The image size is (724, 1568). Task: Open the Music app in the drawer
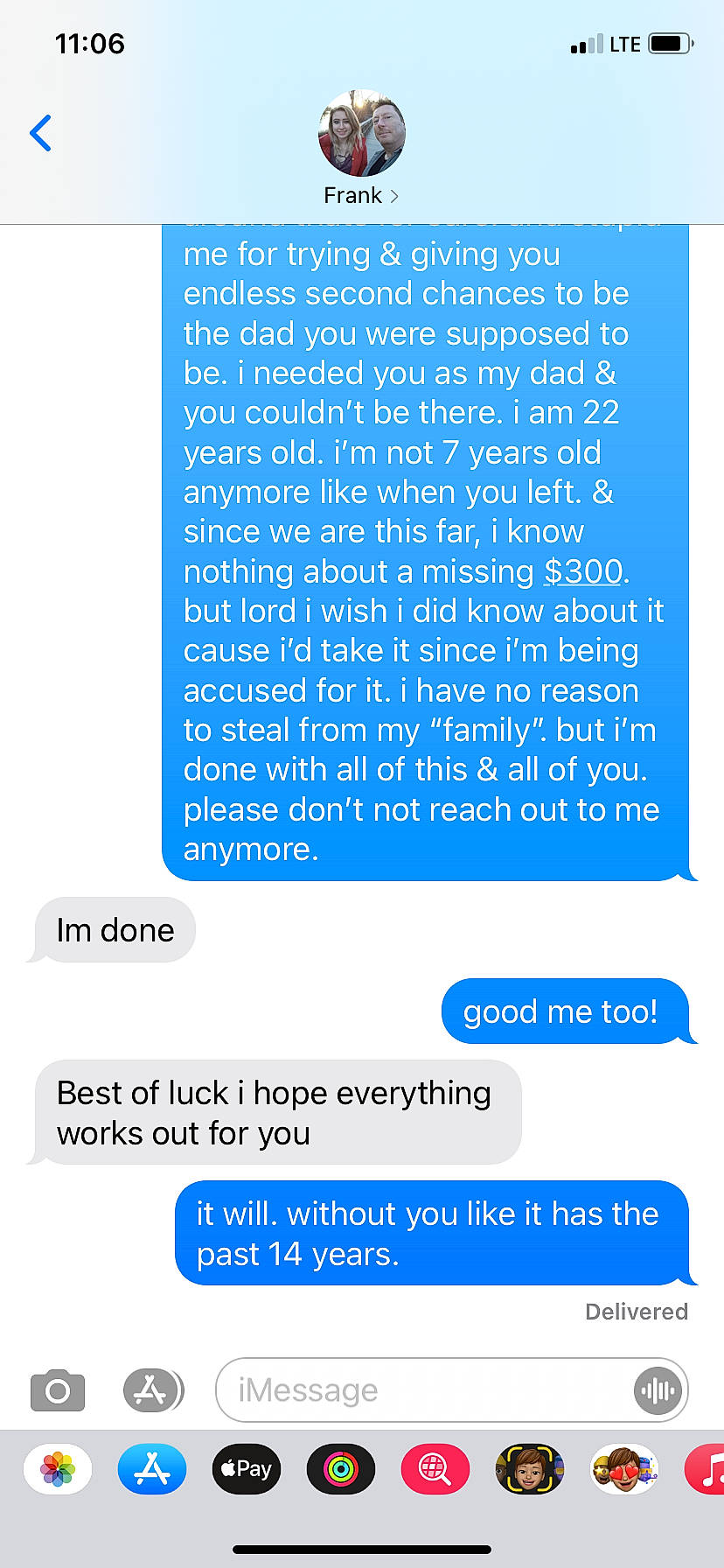pos(707,1469)
